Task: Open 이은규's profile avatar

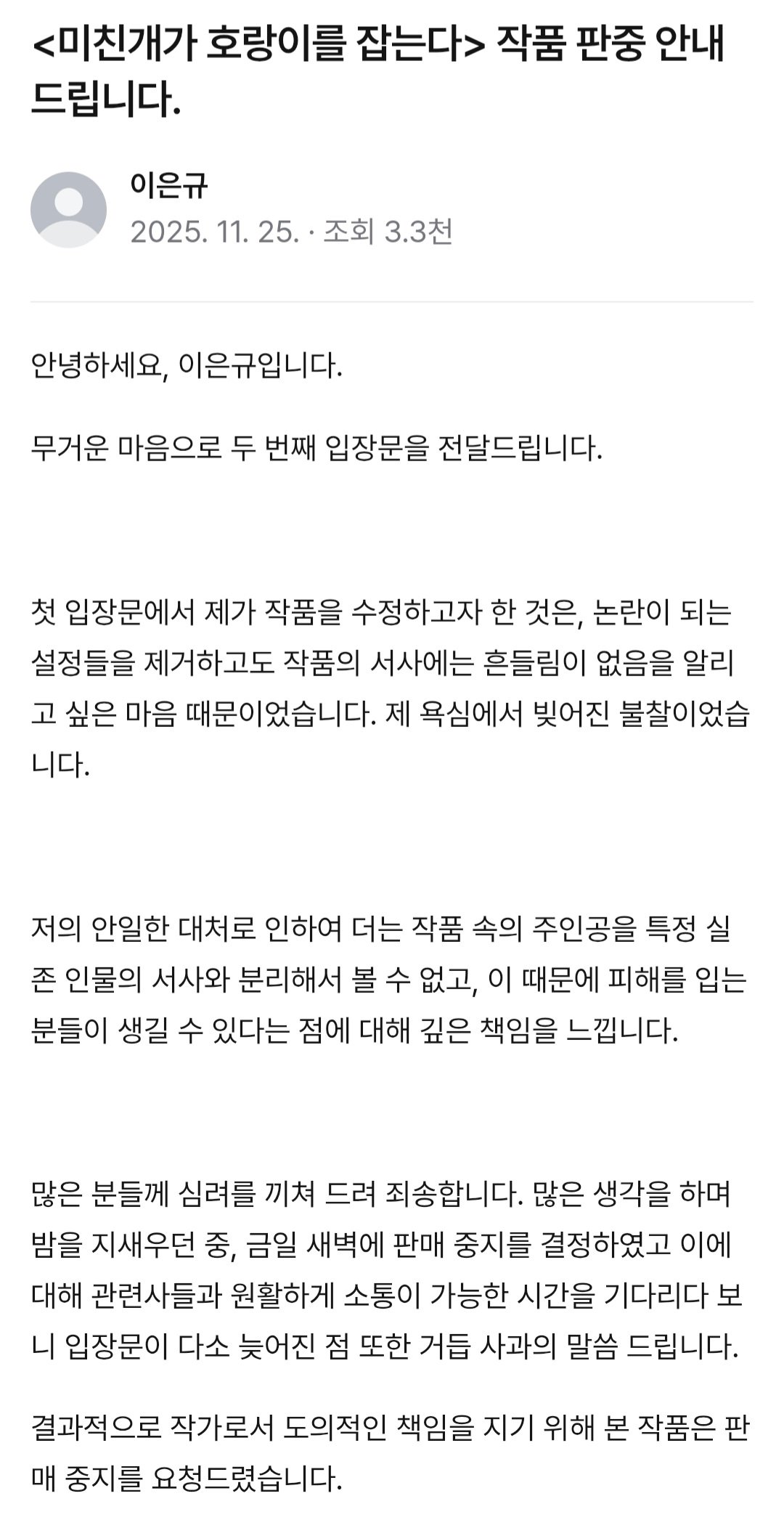Action: [x=68, y=210]
